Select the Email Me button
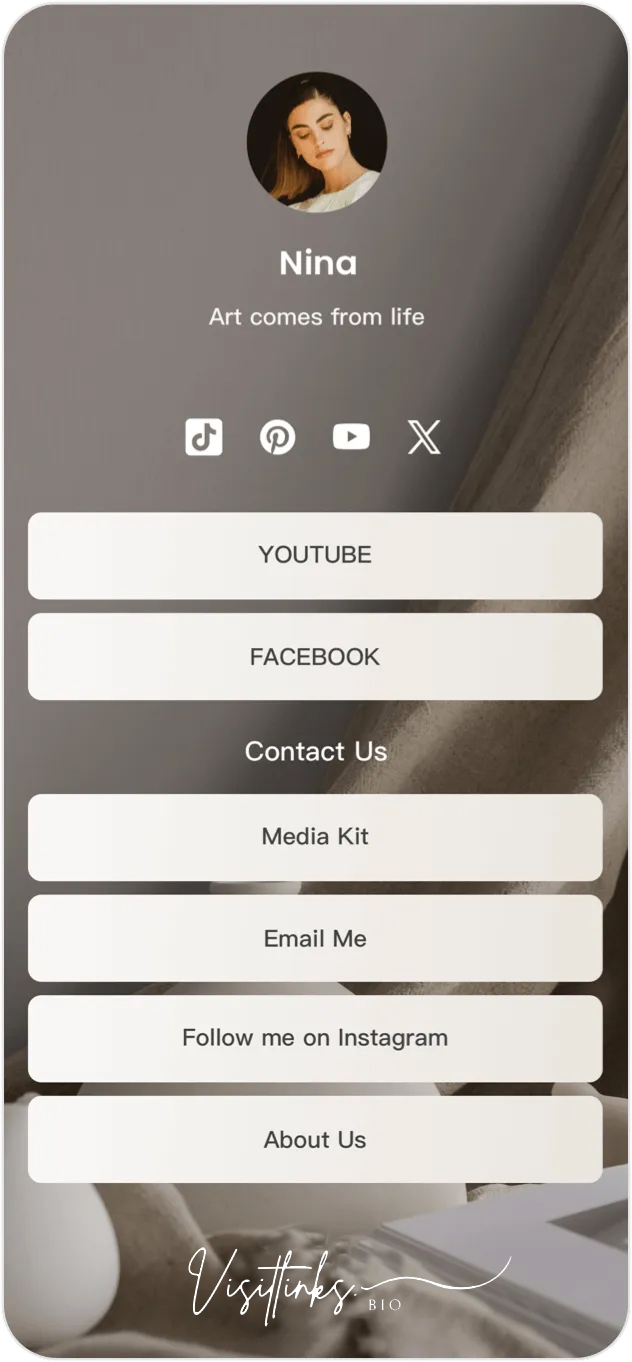Viewport: 632px width, 1362px height. pos(315,938)
